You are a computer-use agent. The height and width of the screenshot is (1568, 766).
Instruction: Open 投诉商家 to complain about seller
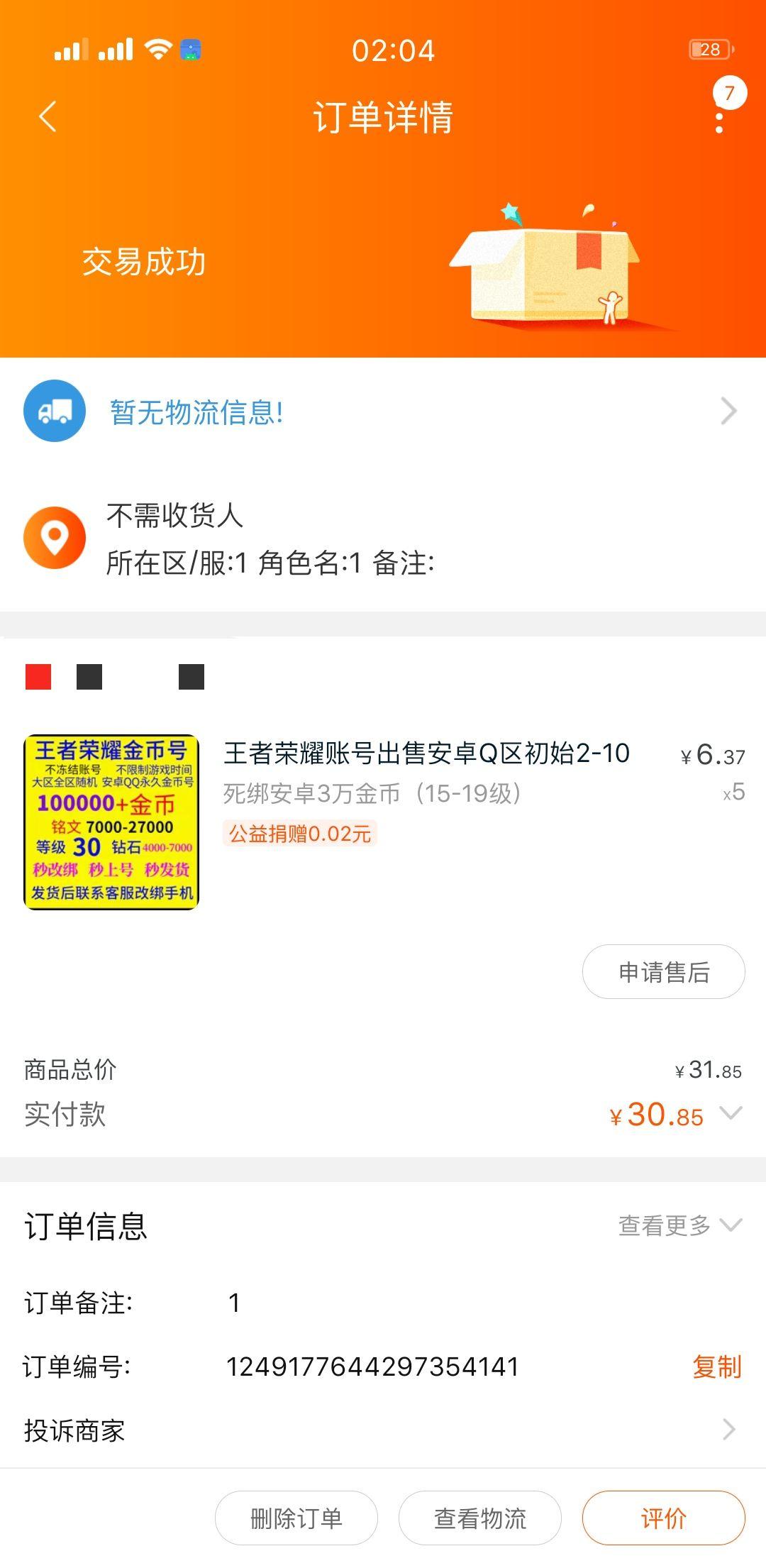point(383,1430)
